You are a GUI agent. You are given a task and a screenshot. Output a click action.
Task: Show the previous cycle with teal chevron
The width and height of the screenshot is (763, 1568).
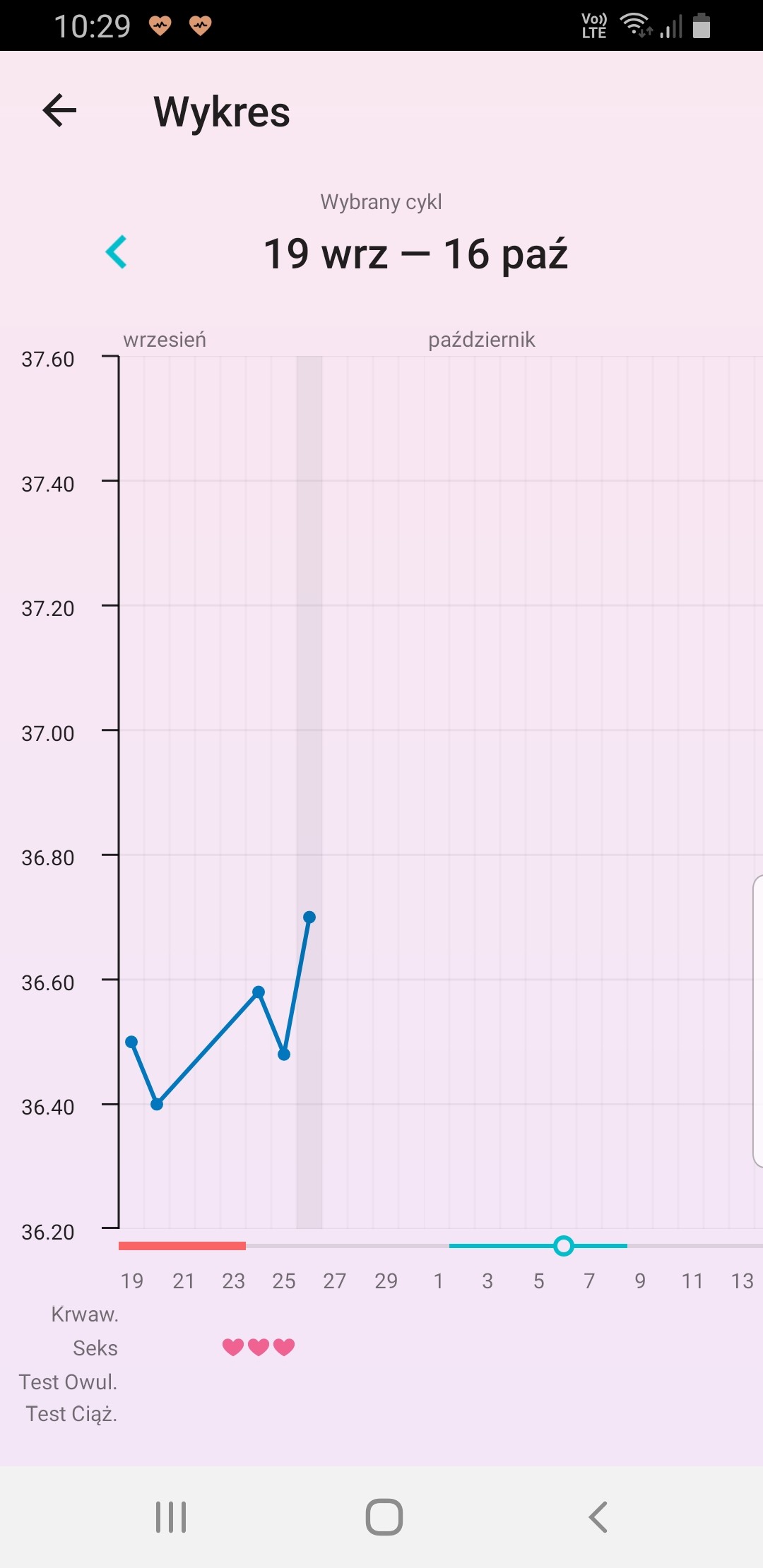click(117, 252)
